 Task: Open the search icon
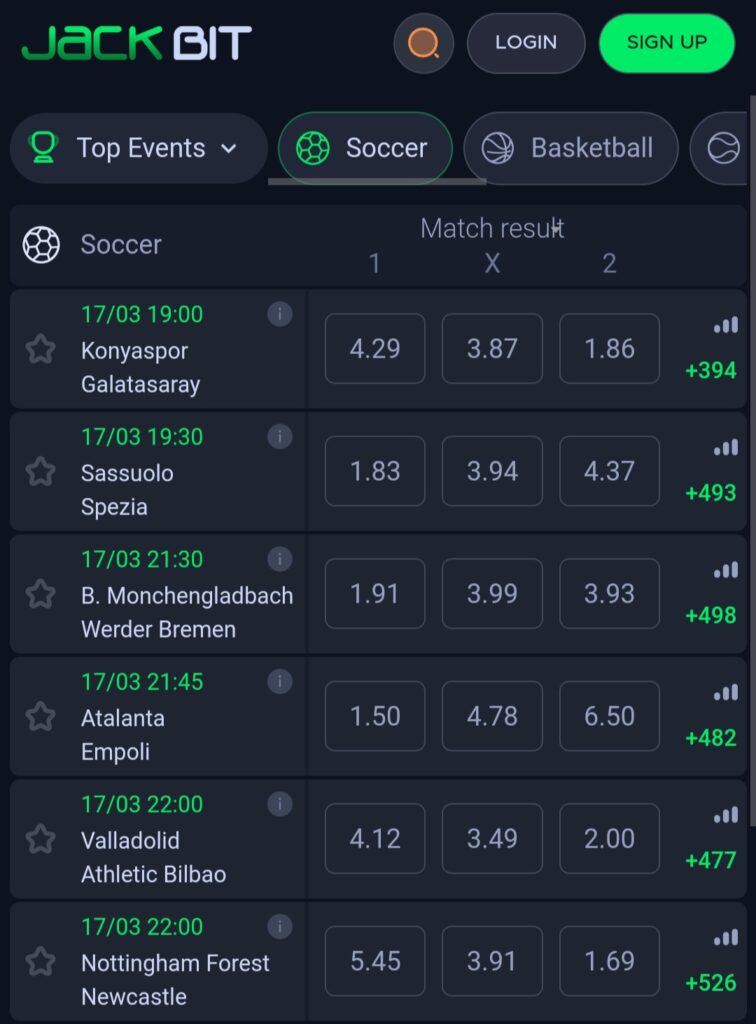point(424,43)
